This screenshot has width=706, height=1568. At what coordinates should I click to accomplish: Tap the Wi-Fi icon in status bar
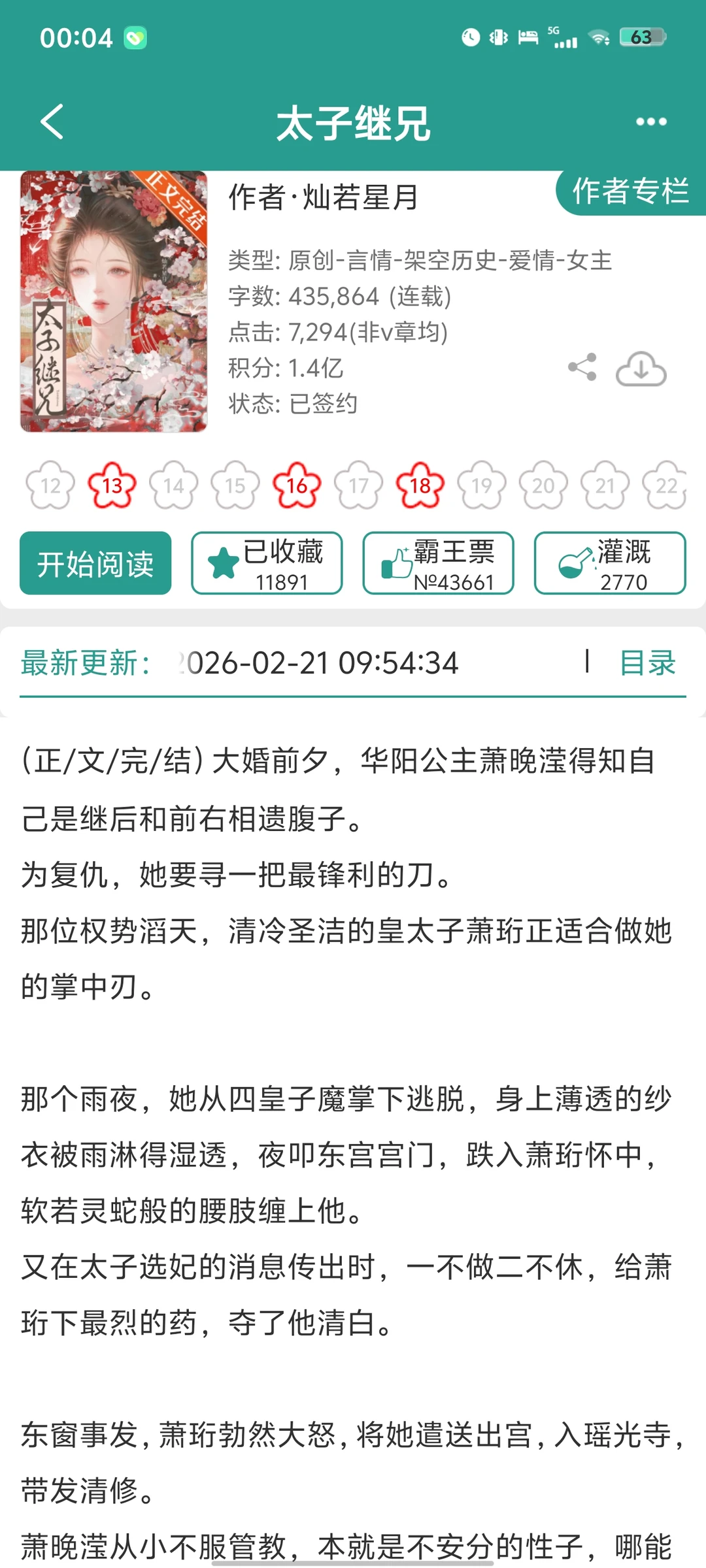pyautogui.click(x=600, y=37)
